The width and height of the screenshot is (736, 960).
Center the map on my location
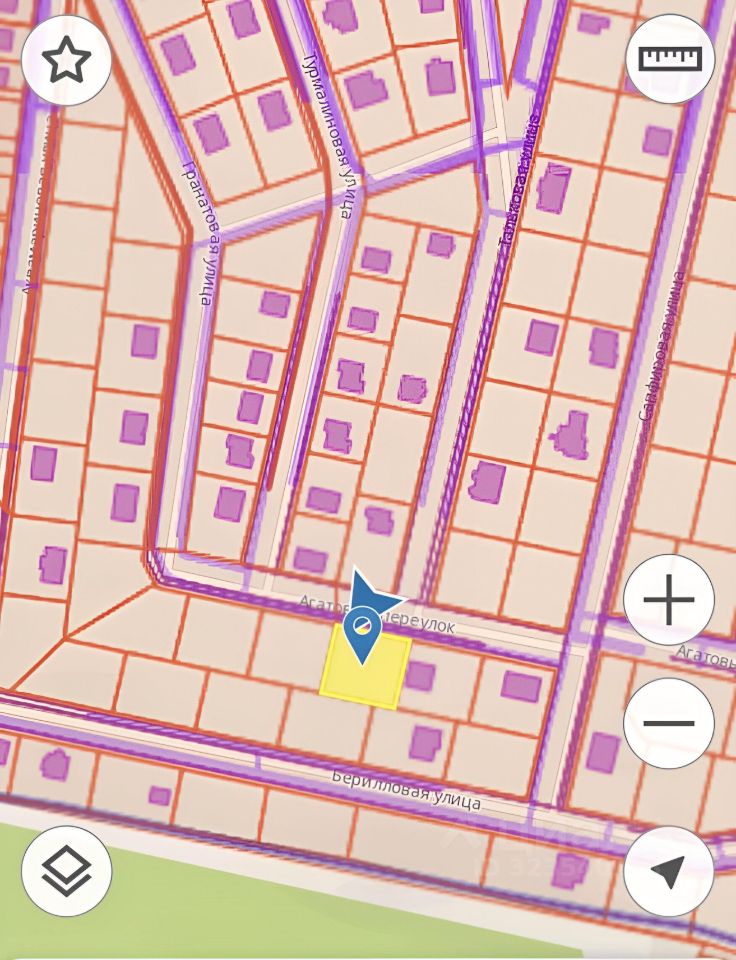coord(668,871)
